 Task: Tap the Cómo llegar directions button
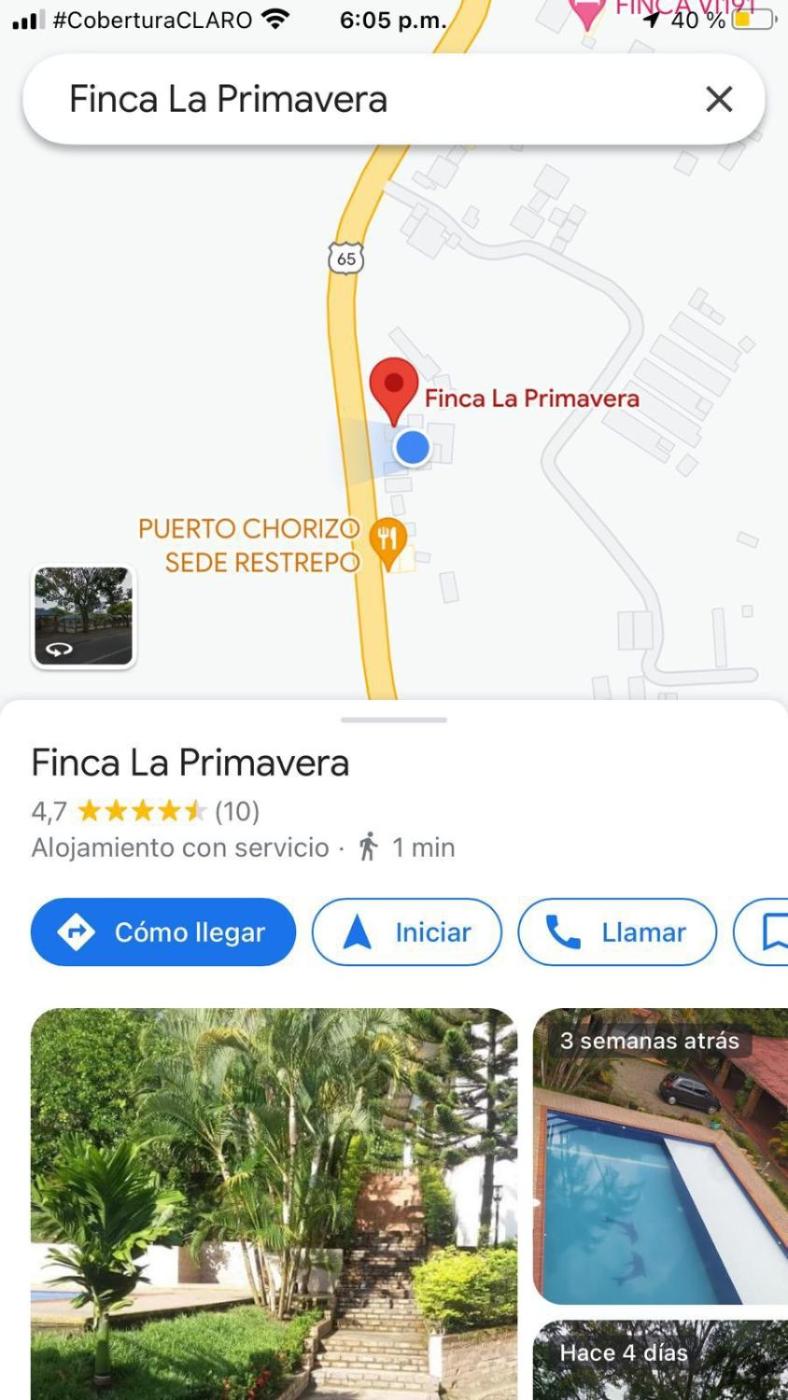(x=163, y=932)
